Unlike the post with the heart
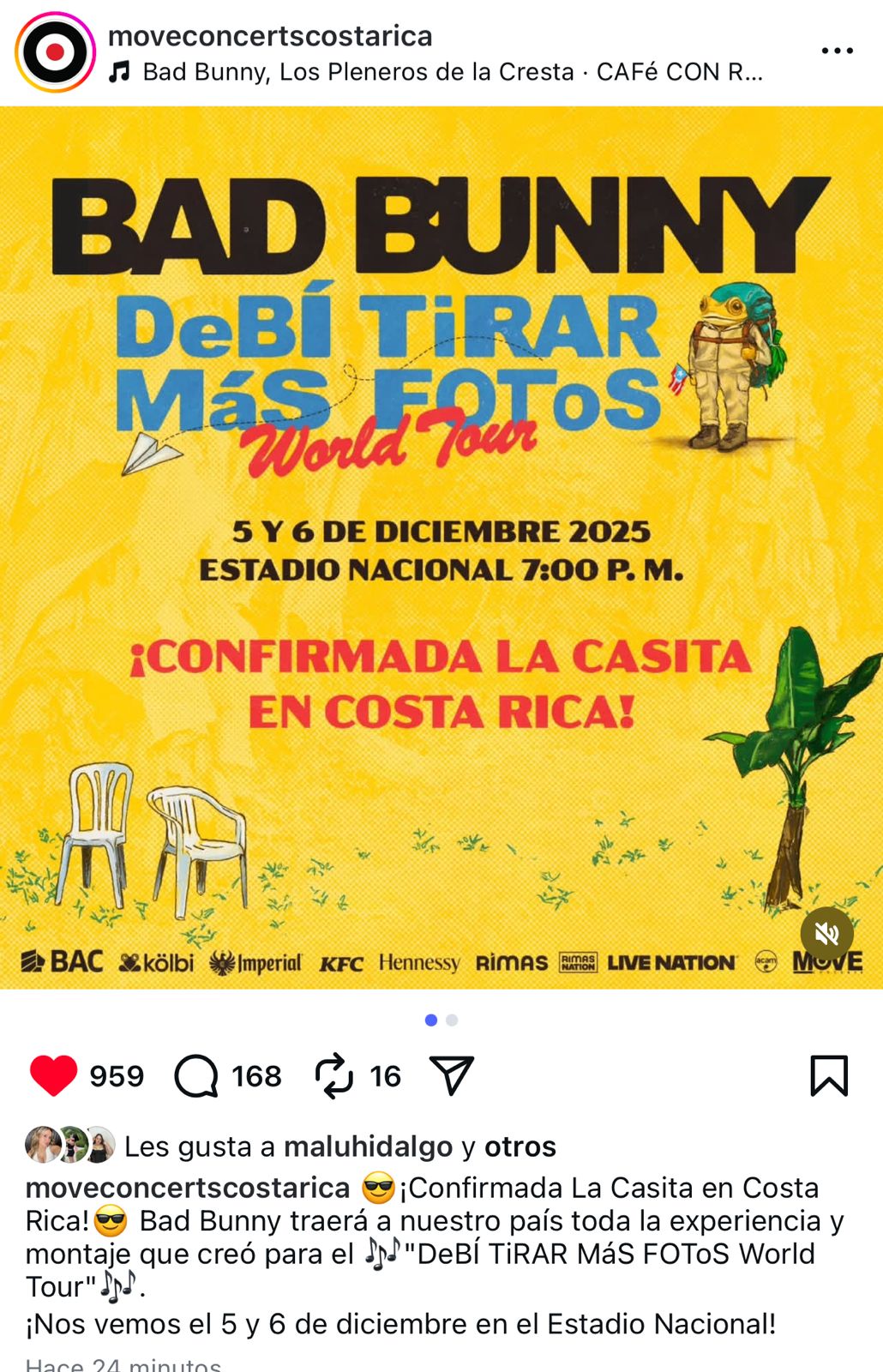This screenshot has height=1372, width=883. [x=53, y=1075]
